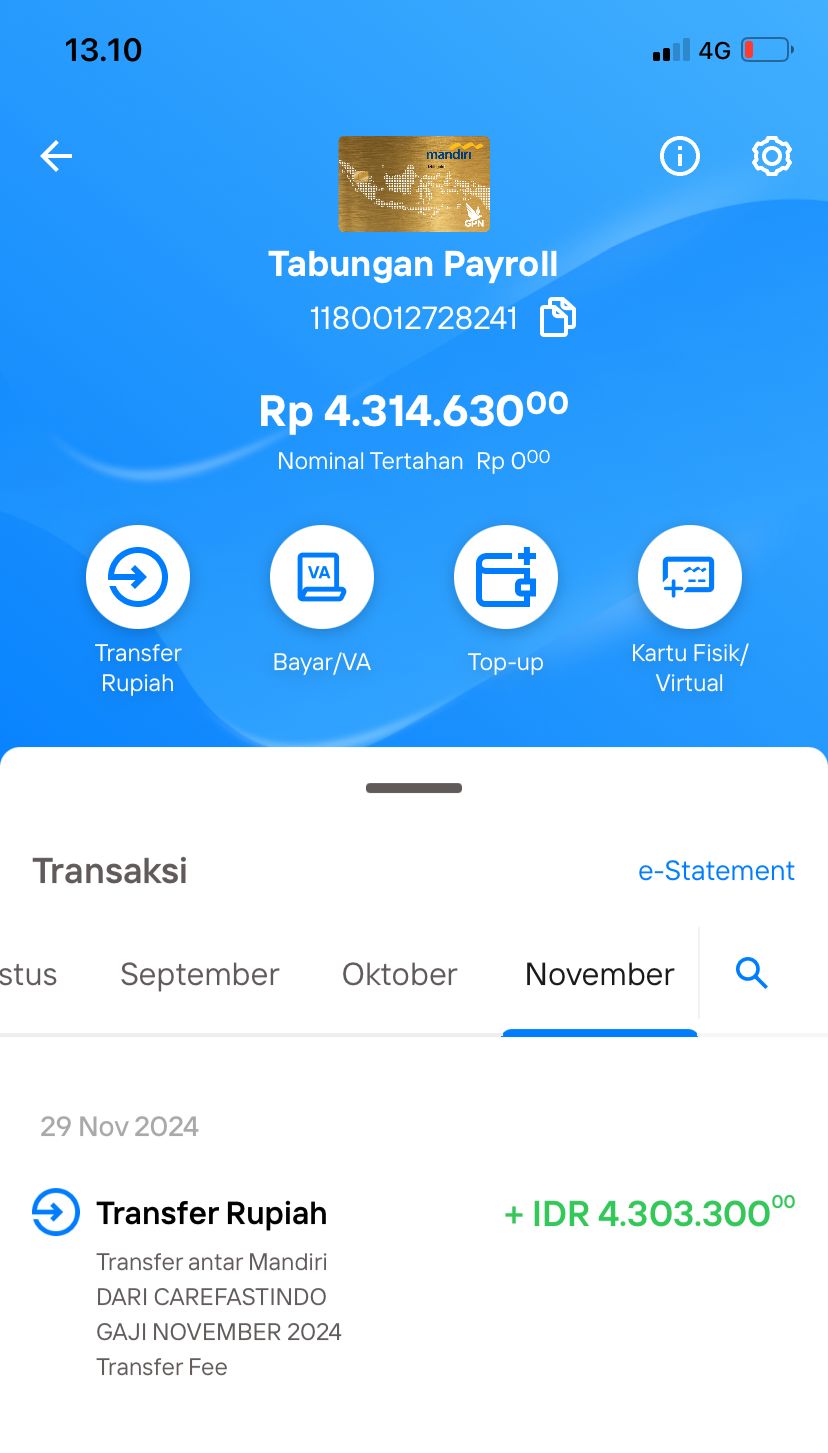Tap the transactions sheet drag handle
Viewport: 828px width, 1453px height.
(x=414, y=788)
